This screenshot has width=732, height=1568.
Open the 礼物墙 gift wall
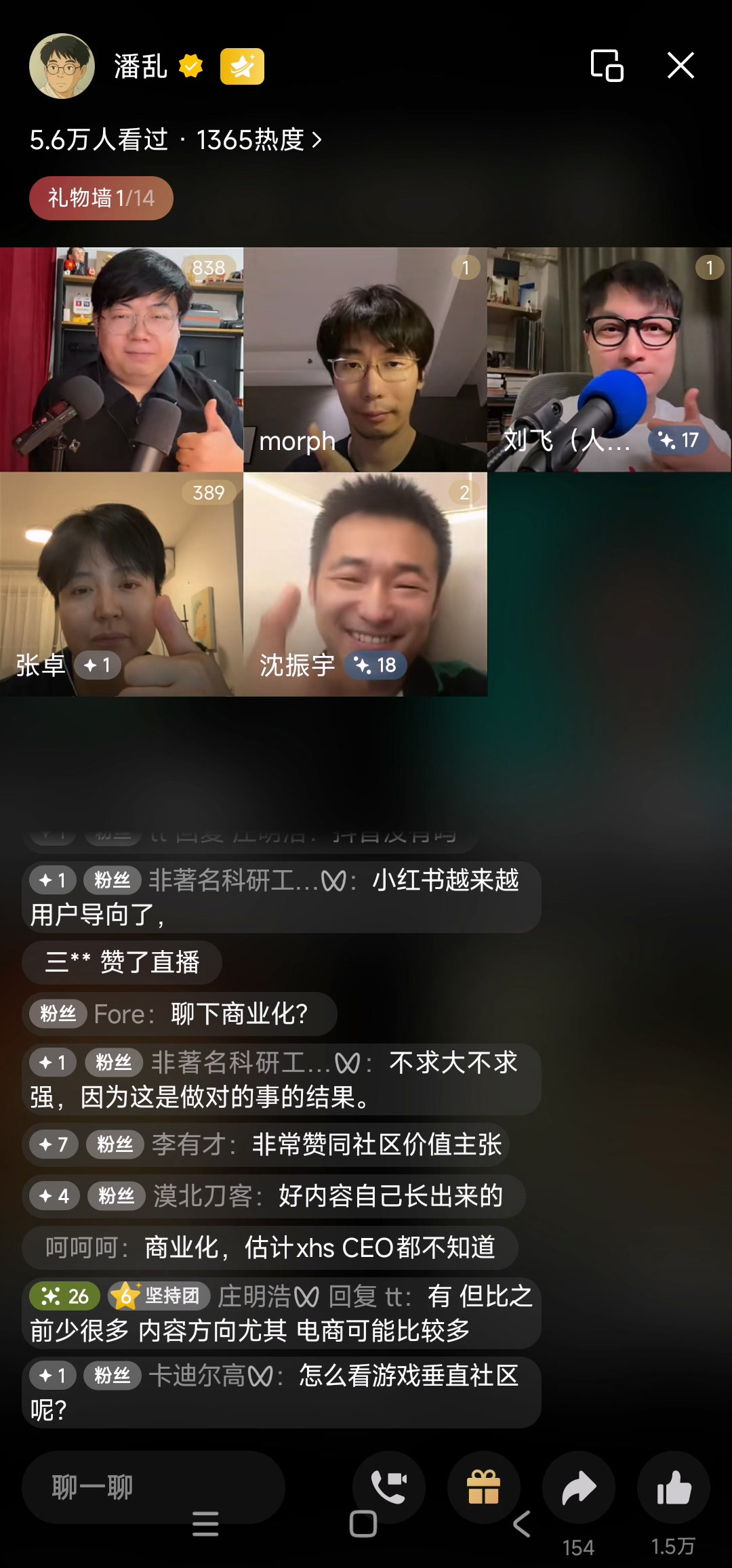[101, 198]
